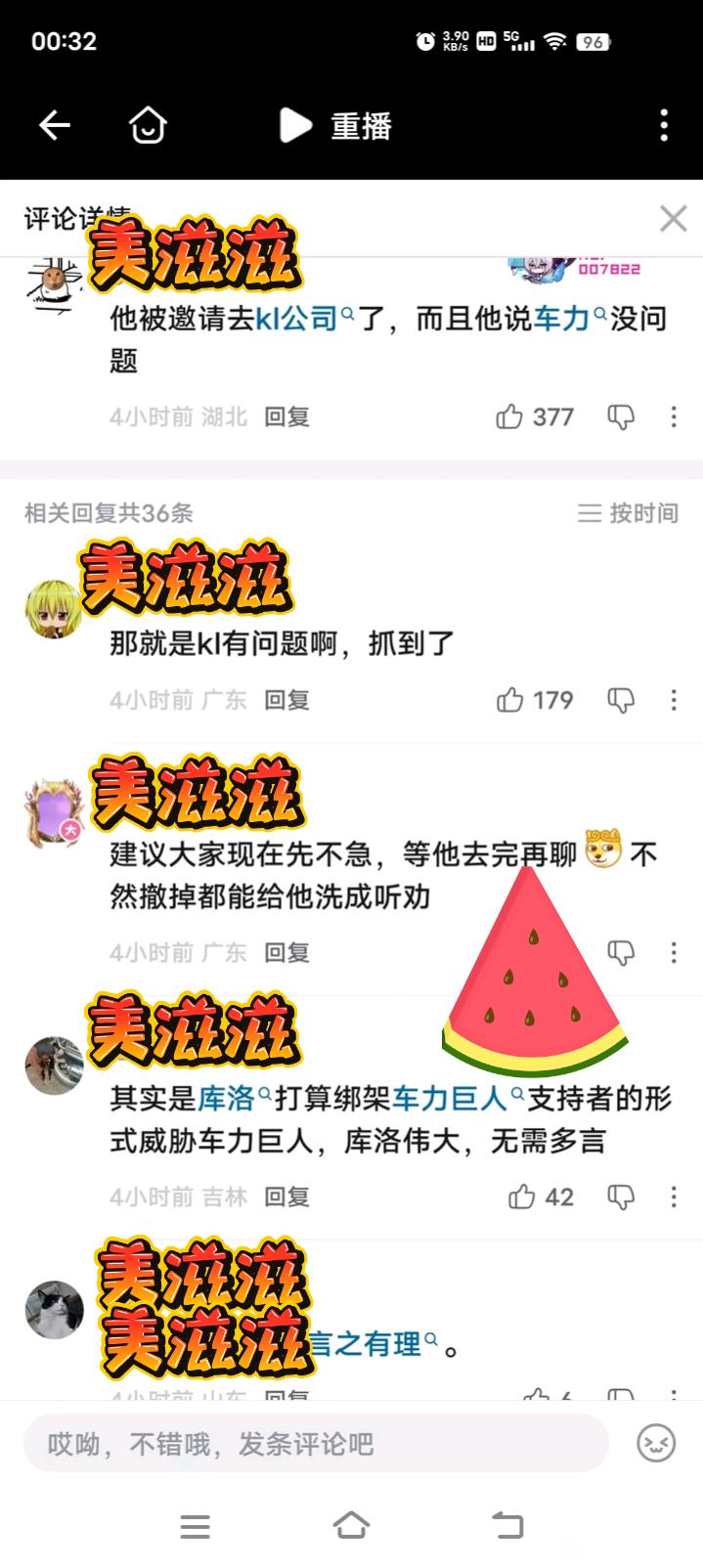Open more options for the 那就是kl有问题啊 reply

coord(674,700)
